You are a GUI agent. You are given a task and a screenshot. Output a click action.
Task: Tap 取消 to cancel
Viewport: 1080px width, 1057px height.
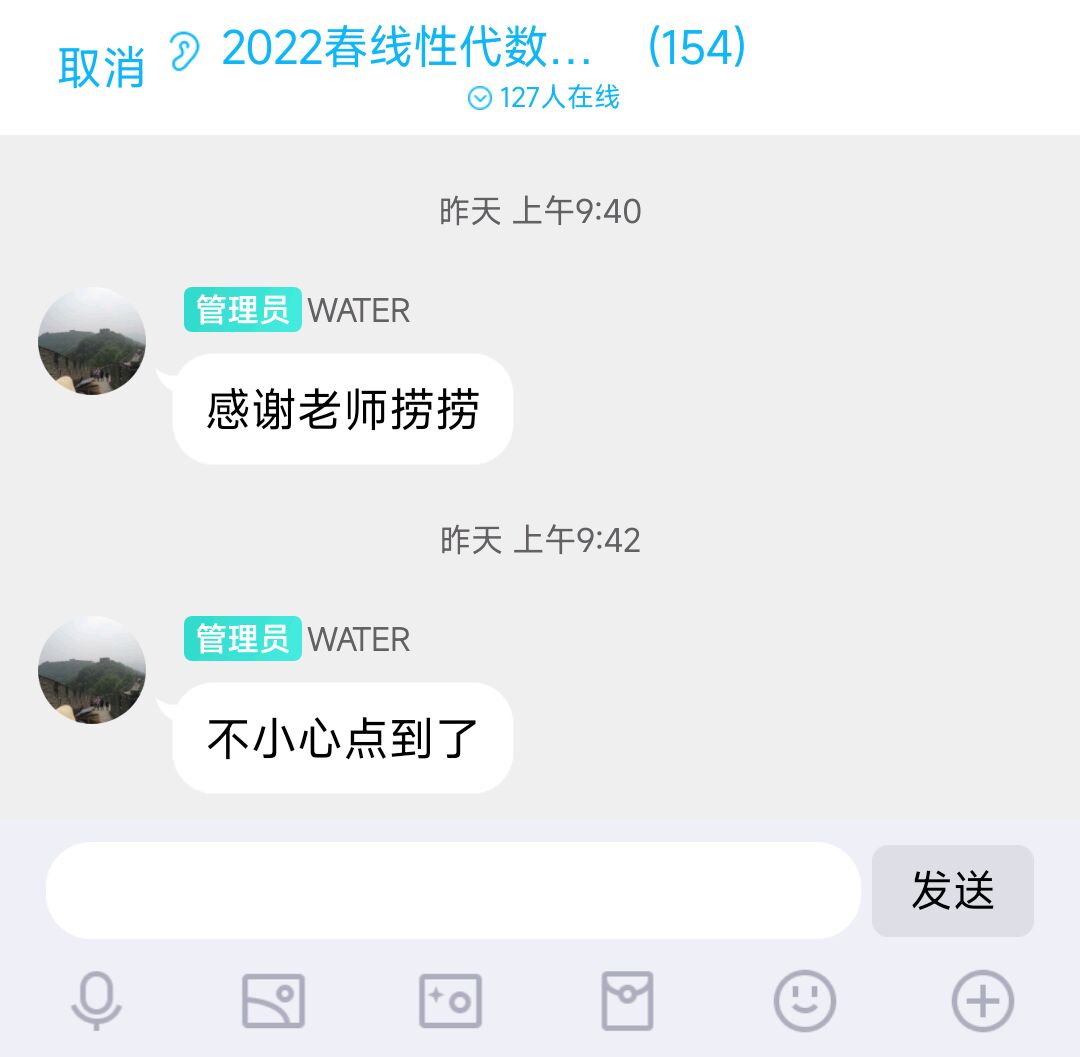[x=101, y=67]
